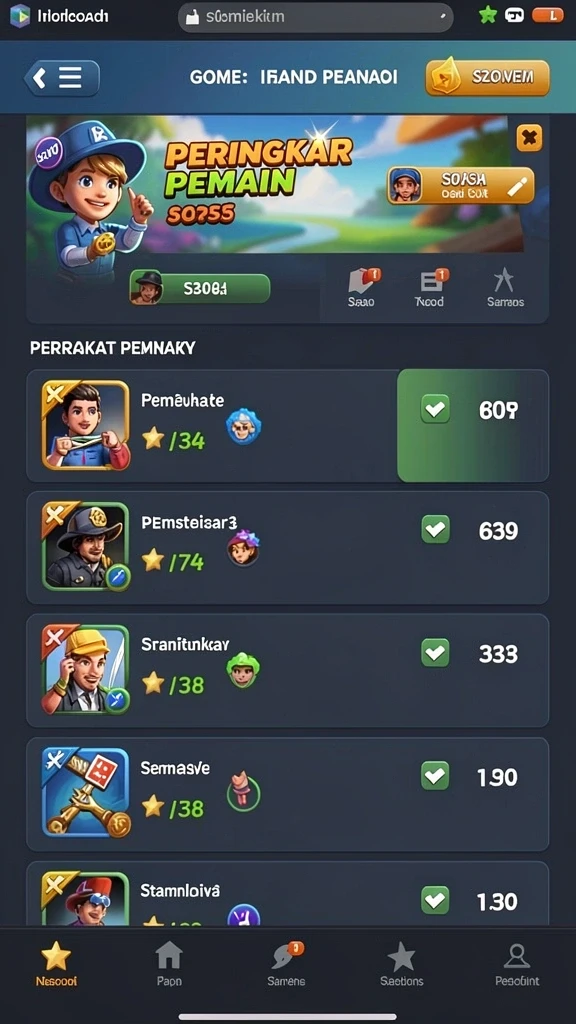
Task: Switch to the Samens tab
Action: (x=287, y=963)
